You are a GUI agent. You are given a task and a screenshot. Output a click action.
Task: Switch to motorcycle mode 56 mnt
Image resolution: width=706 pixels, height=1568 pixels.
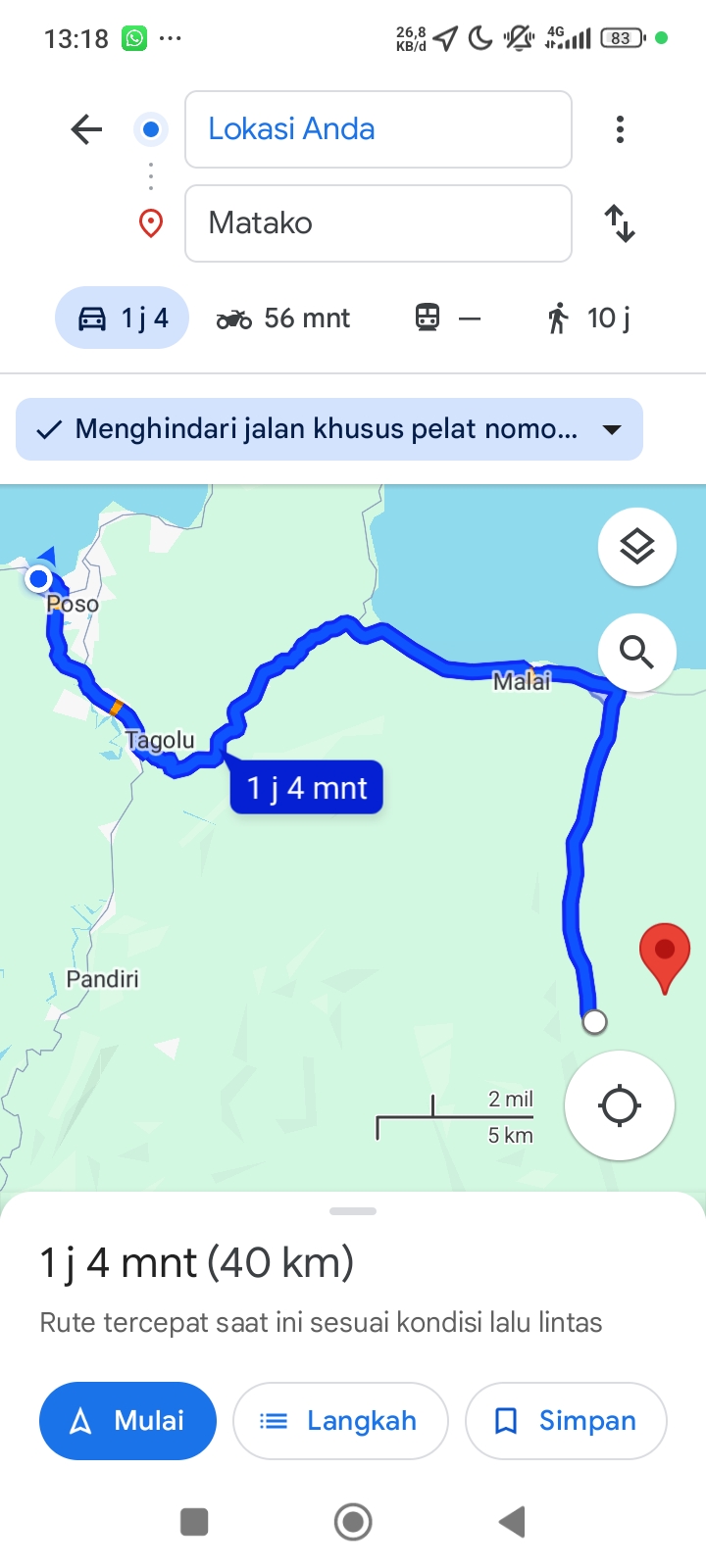(x=283, y=318)
